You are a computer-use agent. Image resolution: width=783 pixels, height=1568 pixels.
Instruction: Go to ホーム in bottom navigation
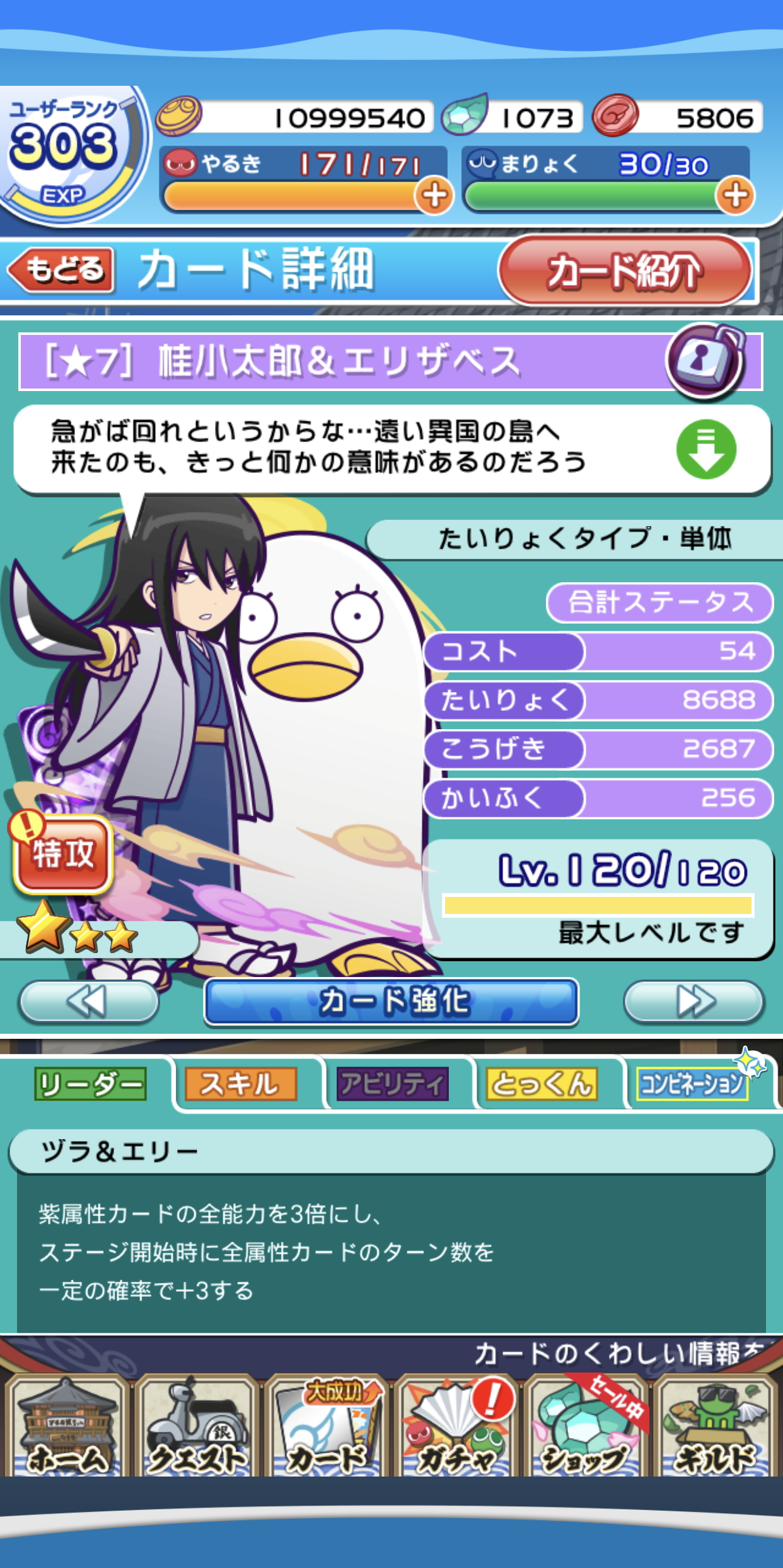(66, 1427)
